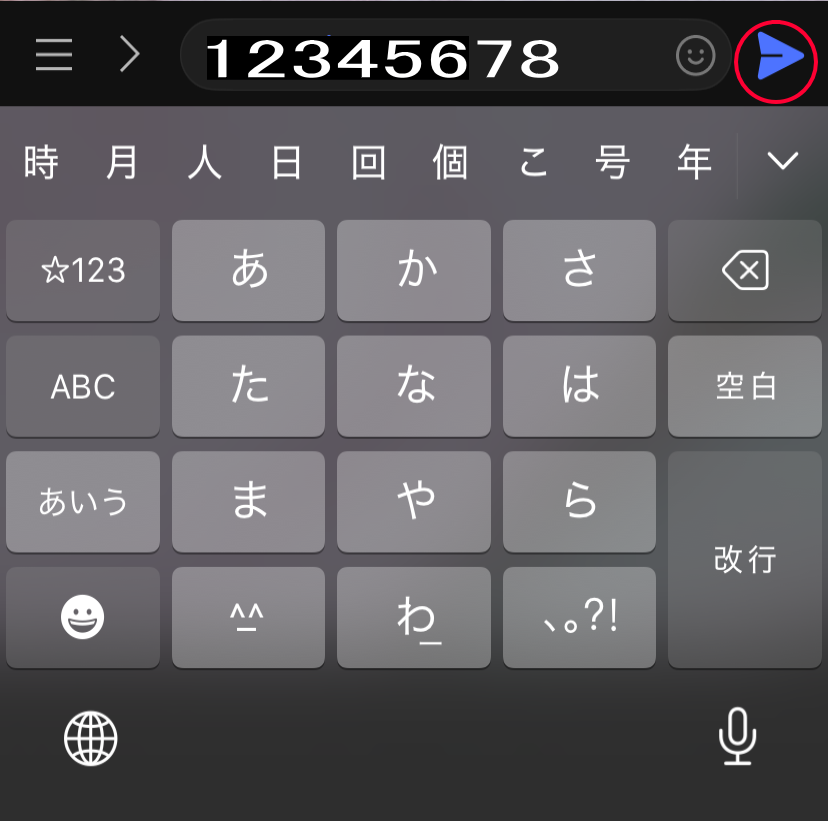The height and width of the screenshot is (821, 828).
Task: Open the hamburger menu
Action: [54, 56]
